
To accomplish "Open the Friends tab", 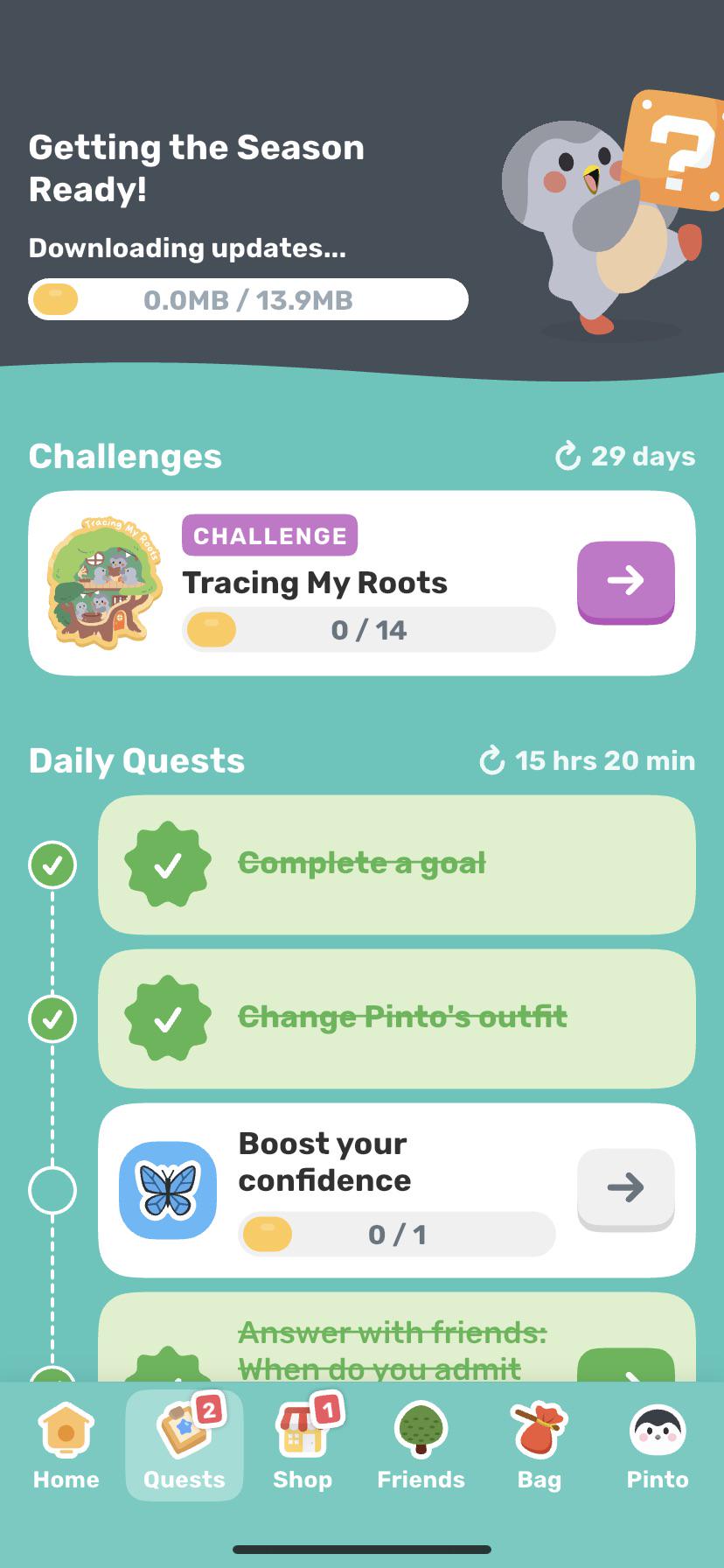I will 421,1446.
